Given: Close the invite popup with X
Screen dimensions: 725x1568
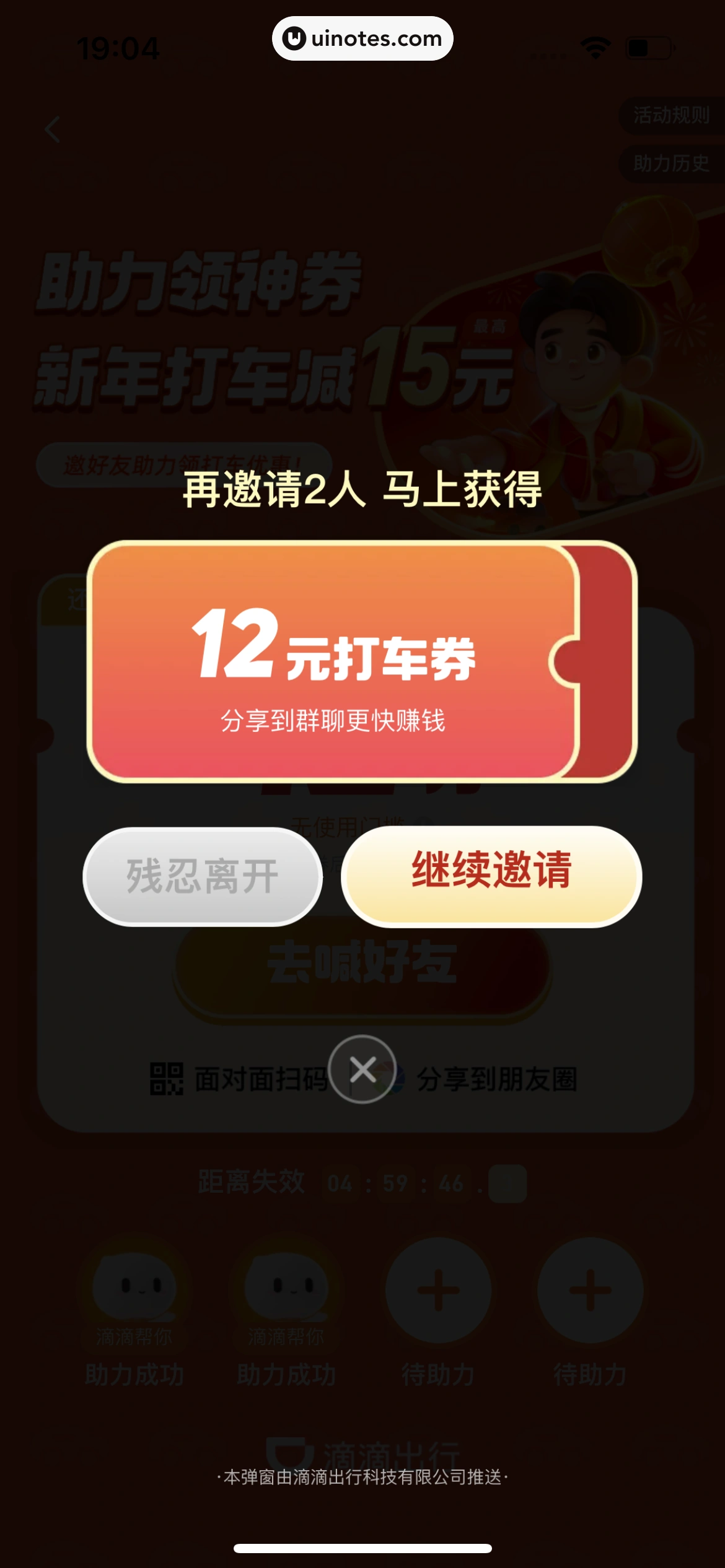Looking at the screenshot, I should coord(362,1069).
